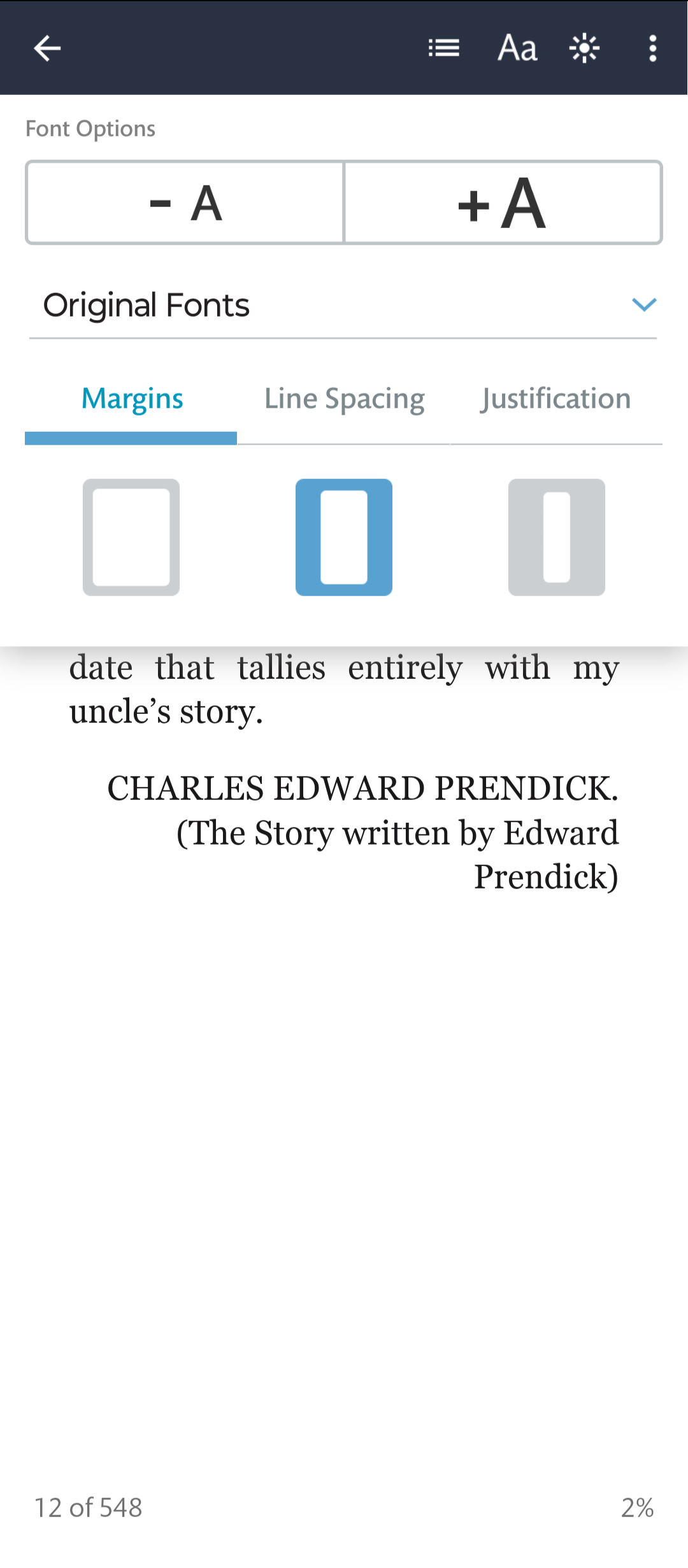This screenshot has width=688, height=1568.
Task: Select the Margins tab
Action: tap(131, 400)
